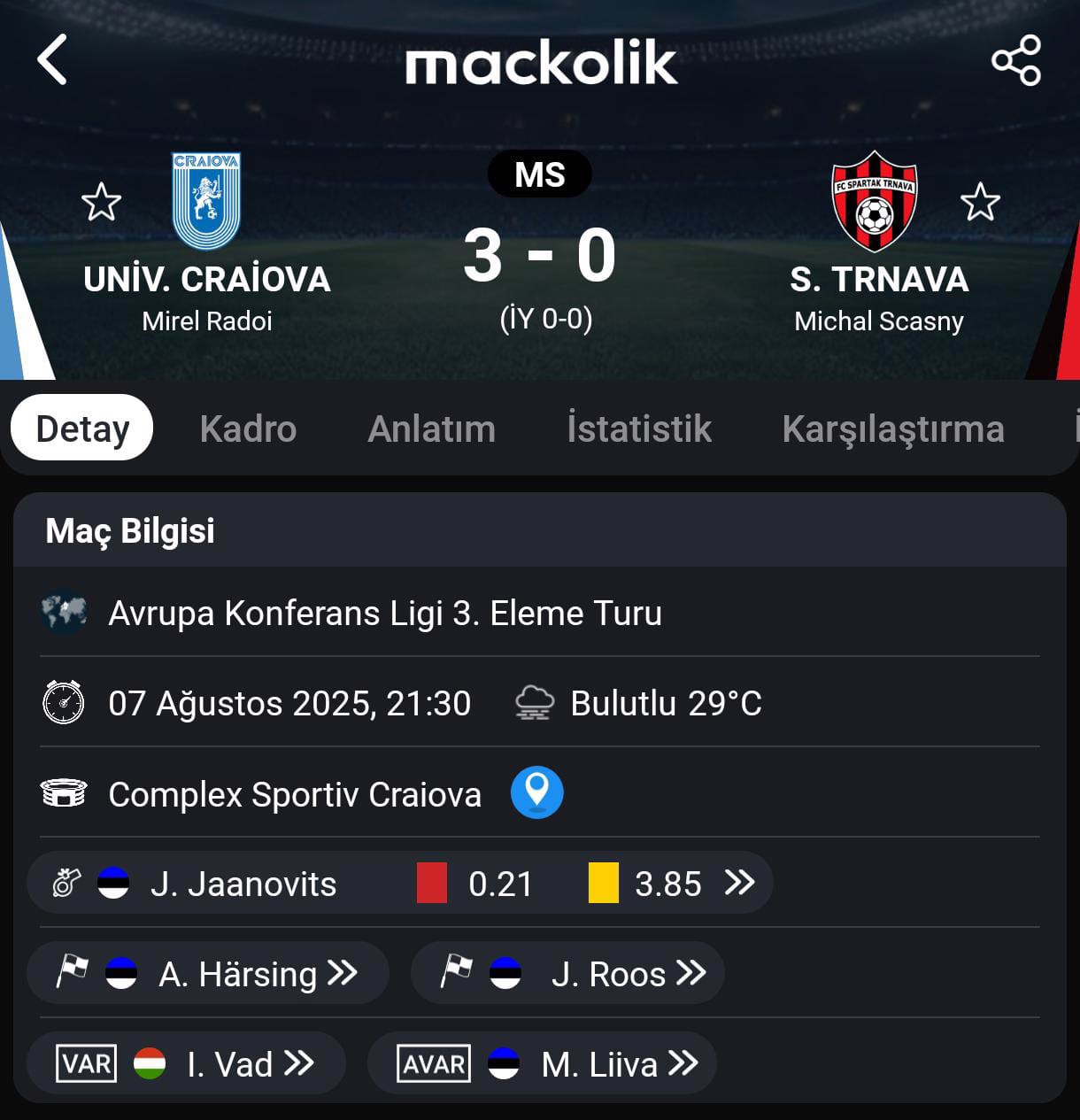Go back using the top-left arrow

point(52,60)
